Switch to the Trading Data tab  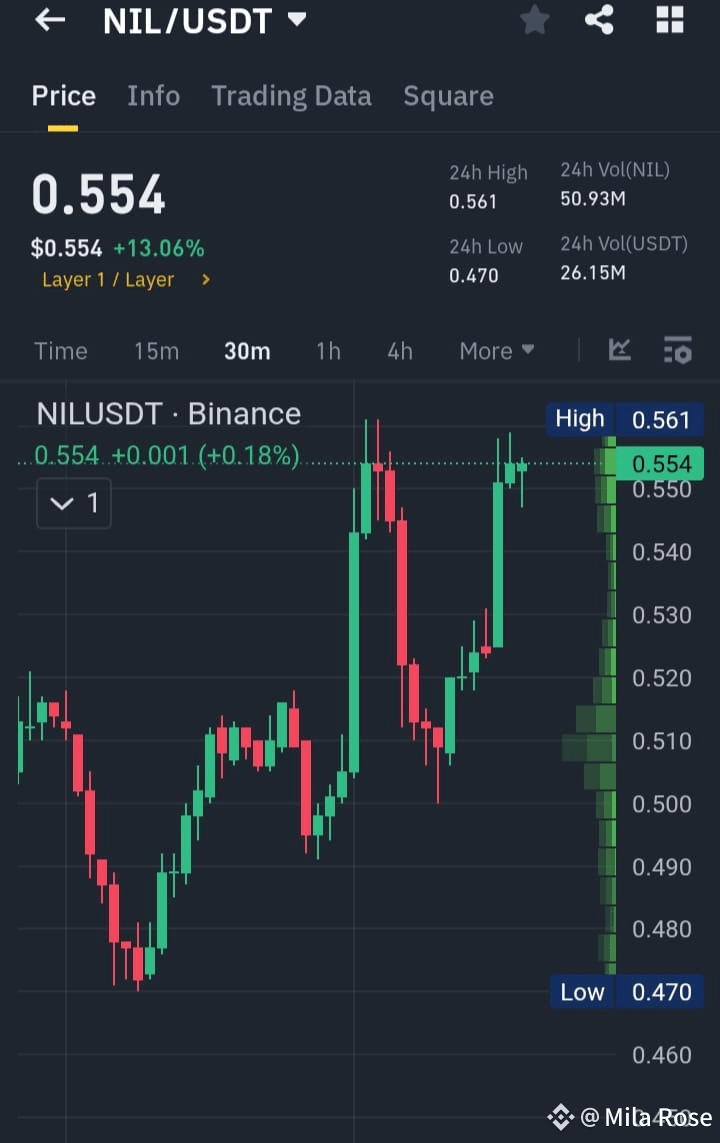click(x=291, y=96)
